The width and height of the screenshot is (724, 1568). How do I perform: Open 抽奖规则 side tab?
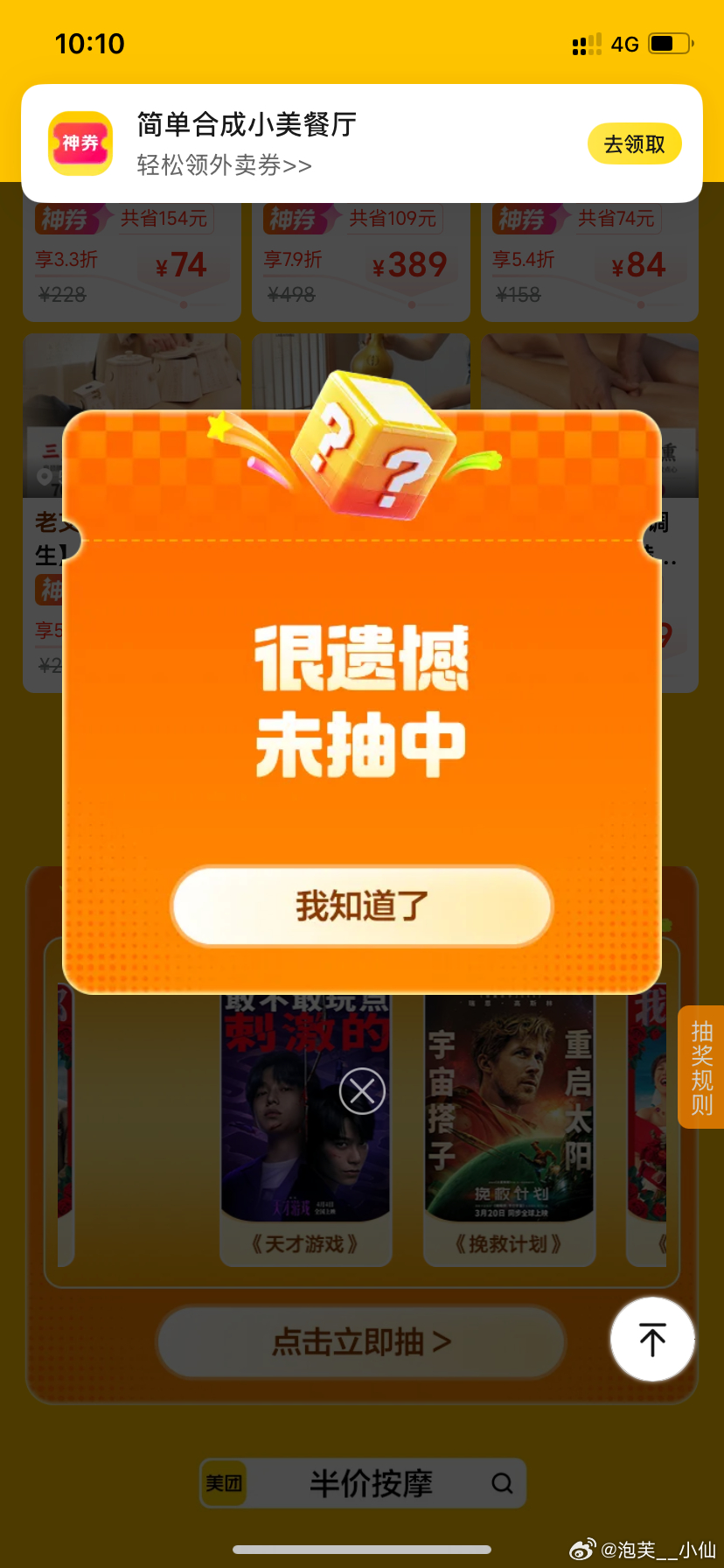pos(701,1067)
